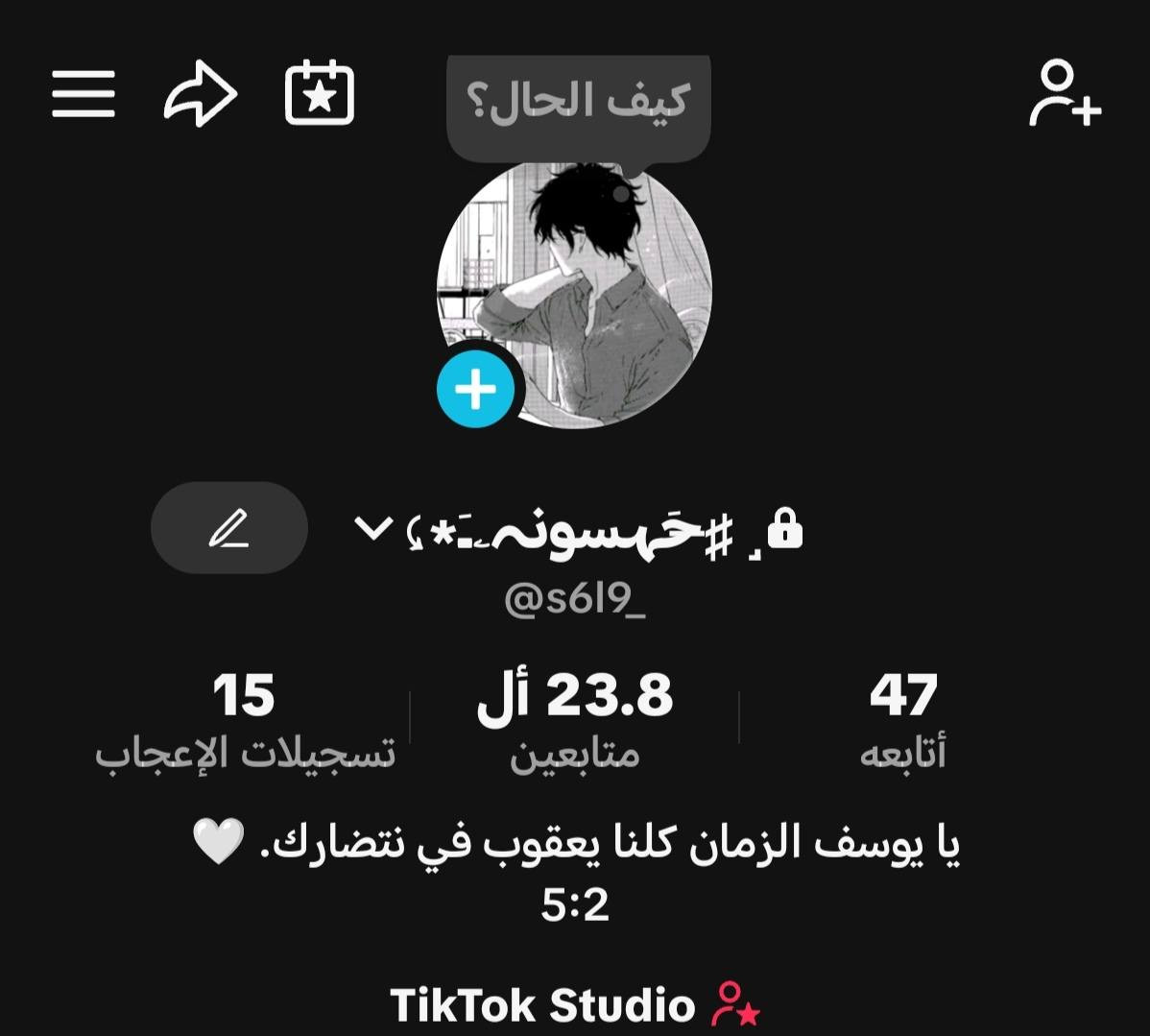The height and width of the screenshot is (1036, 1150).
Task: View the 23.8 thousand followers list
Action: pyautogui.click(x=574, y=718)
